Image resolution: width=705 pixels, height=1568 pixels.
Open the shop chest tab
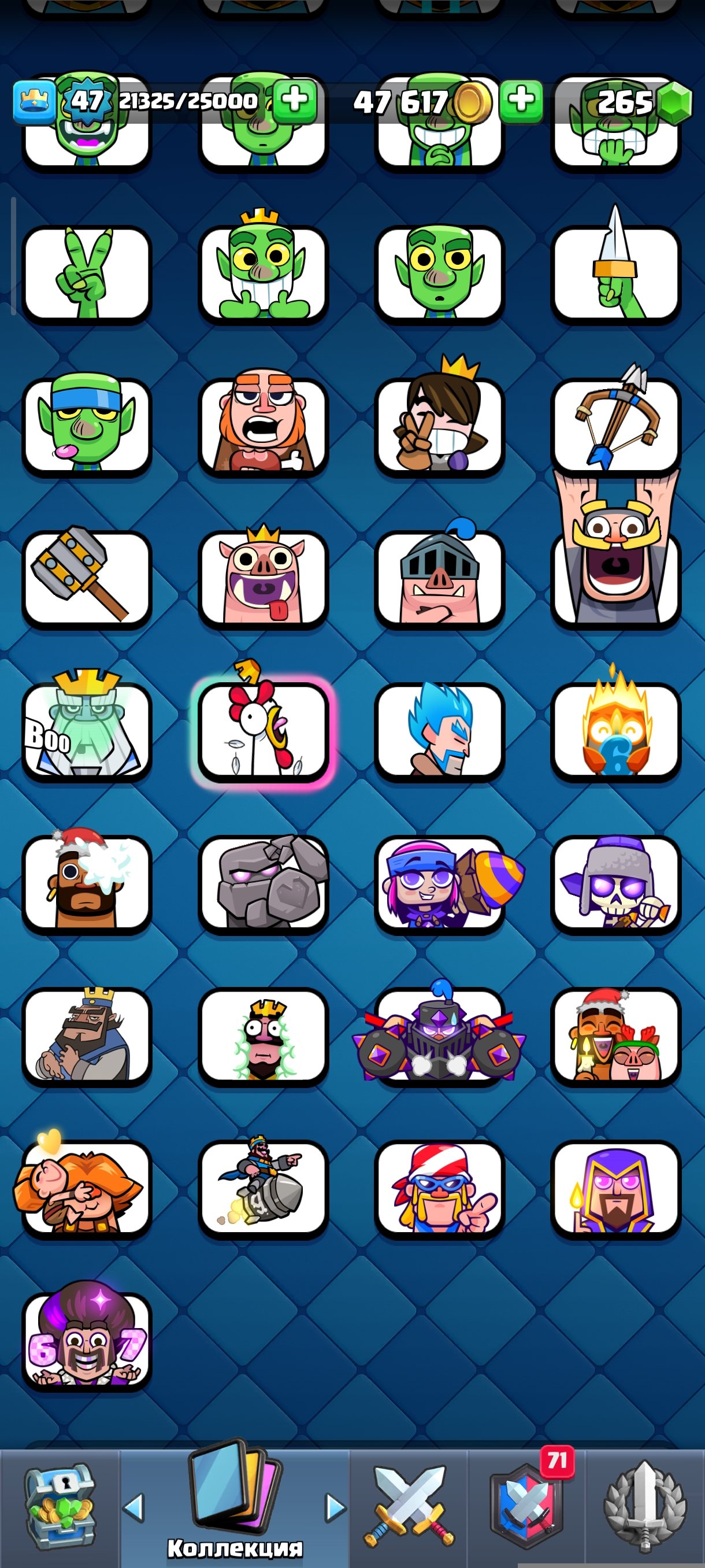[59, 1506]
